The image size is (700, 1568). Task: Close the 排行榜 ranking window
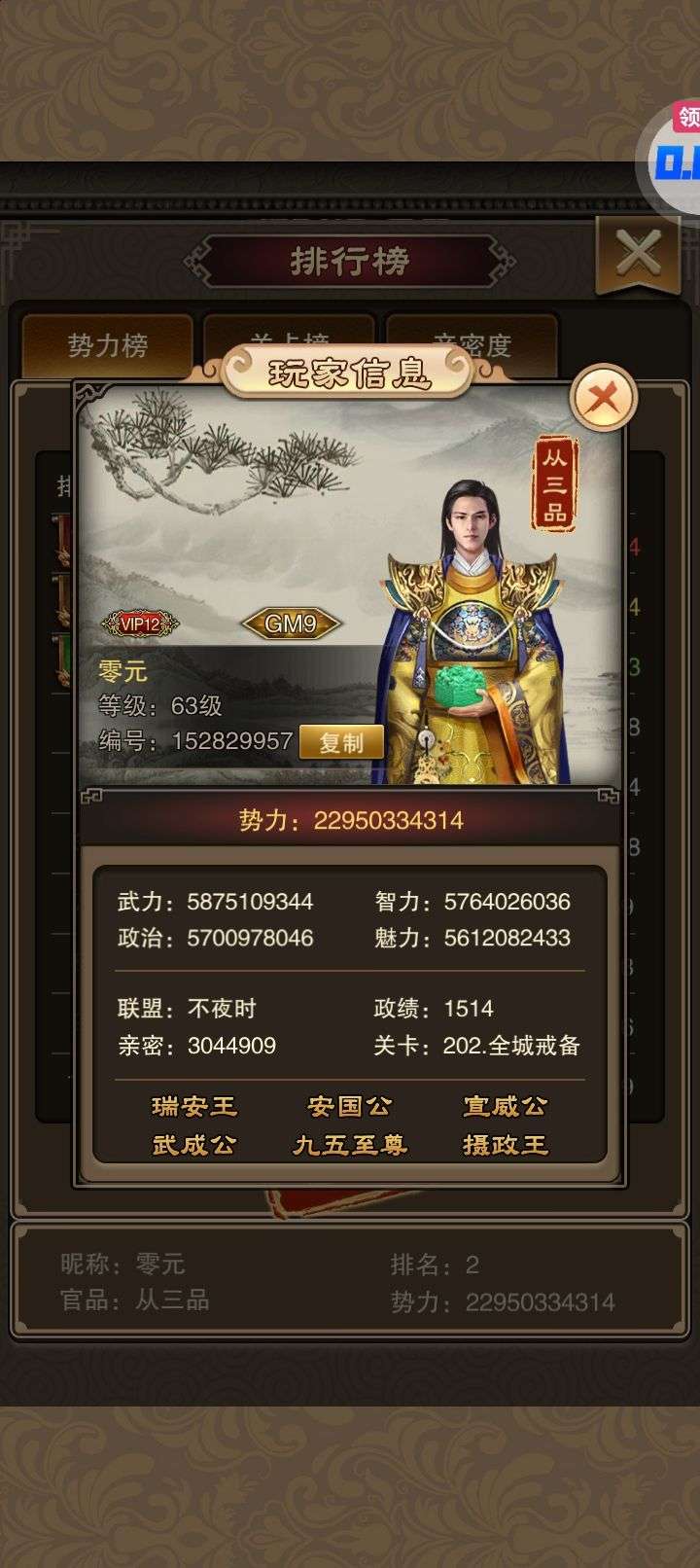[639, 255]
